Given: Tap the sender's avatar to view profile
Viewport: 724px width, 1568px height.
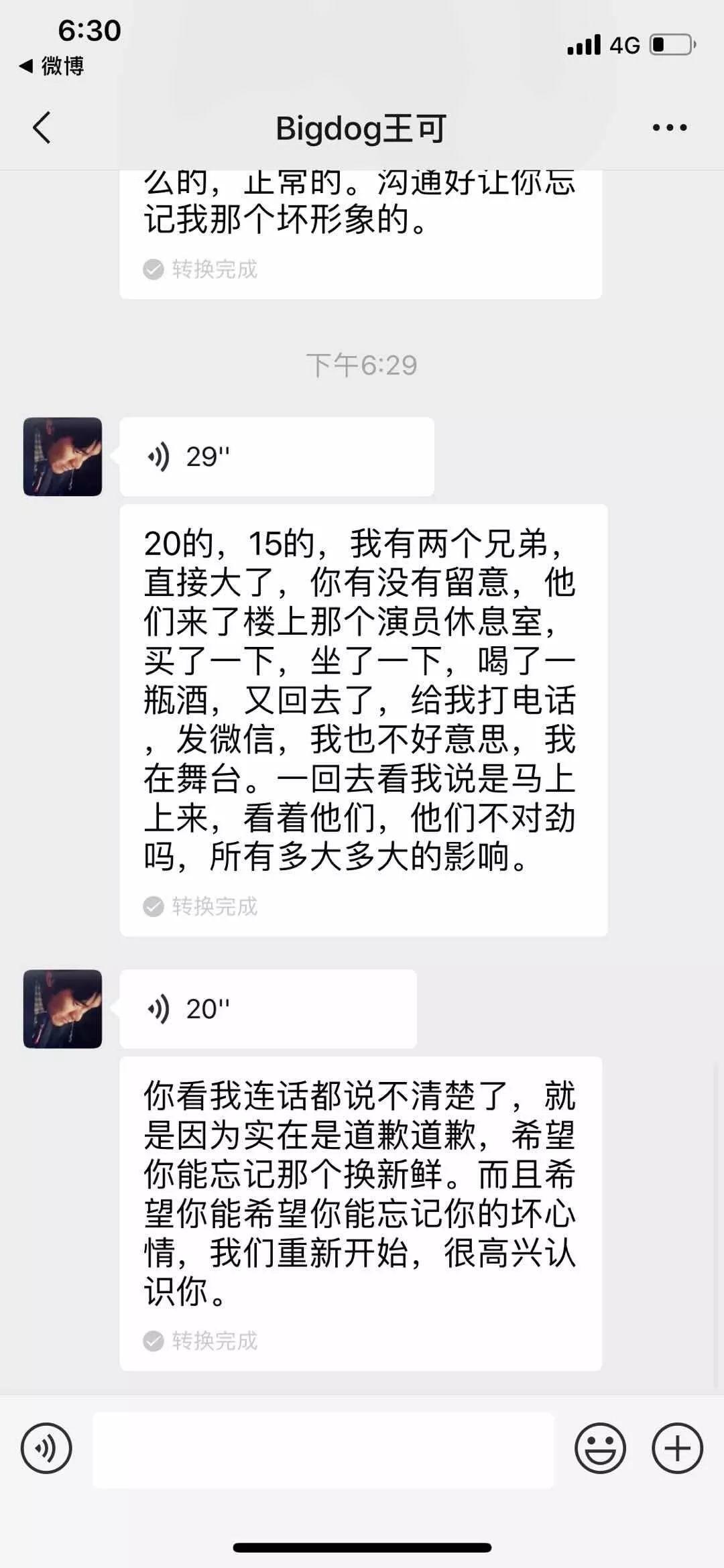Looking at the screenshot, I should tap(62, 456).
